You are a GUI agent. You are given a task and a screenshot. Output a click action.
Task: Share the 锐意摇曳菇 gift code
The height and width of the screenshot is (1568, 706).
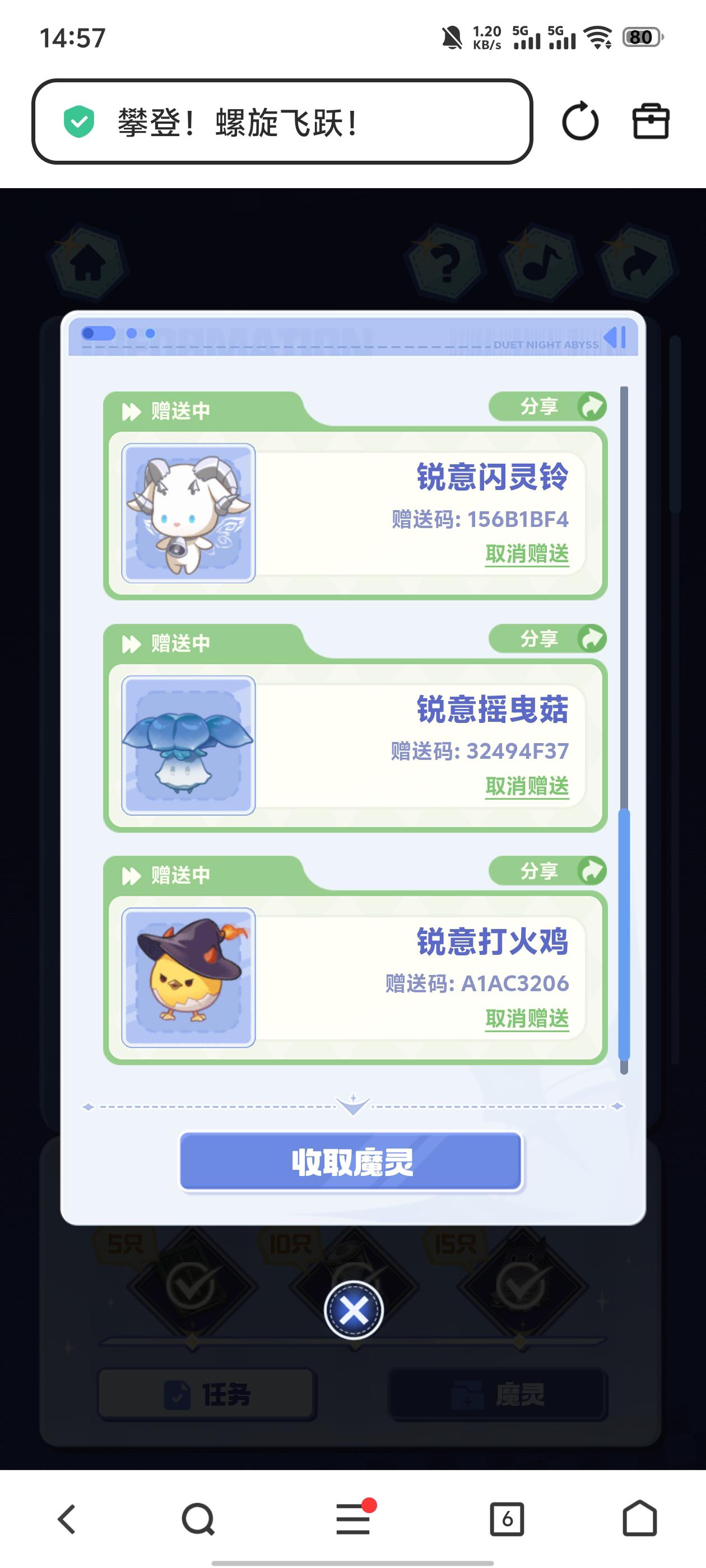(547, 638)
